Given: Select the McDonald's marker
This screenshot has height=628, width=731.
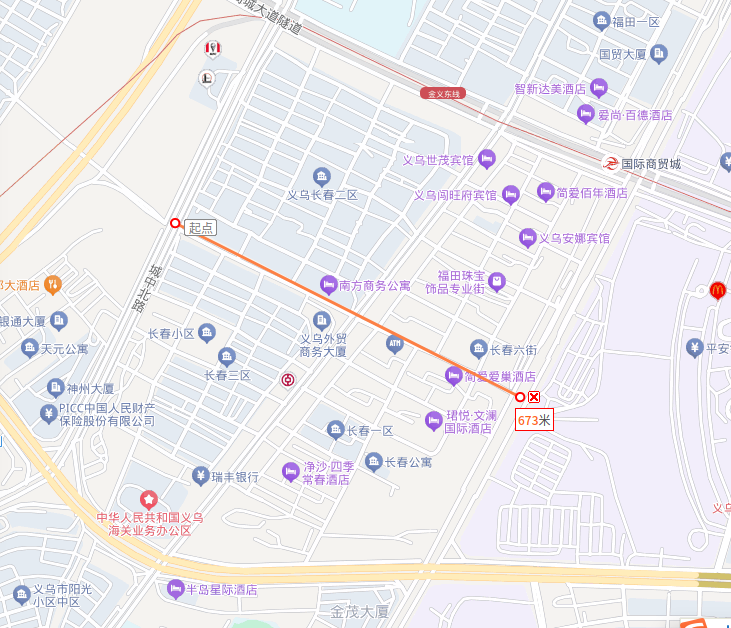Looking at the screenshot, I should coord(716,291).
